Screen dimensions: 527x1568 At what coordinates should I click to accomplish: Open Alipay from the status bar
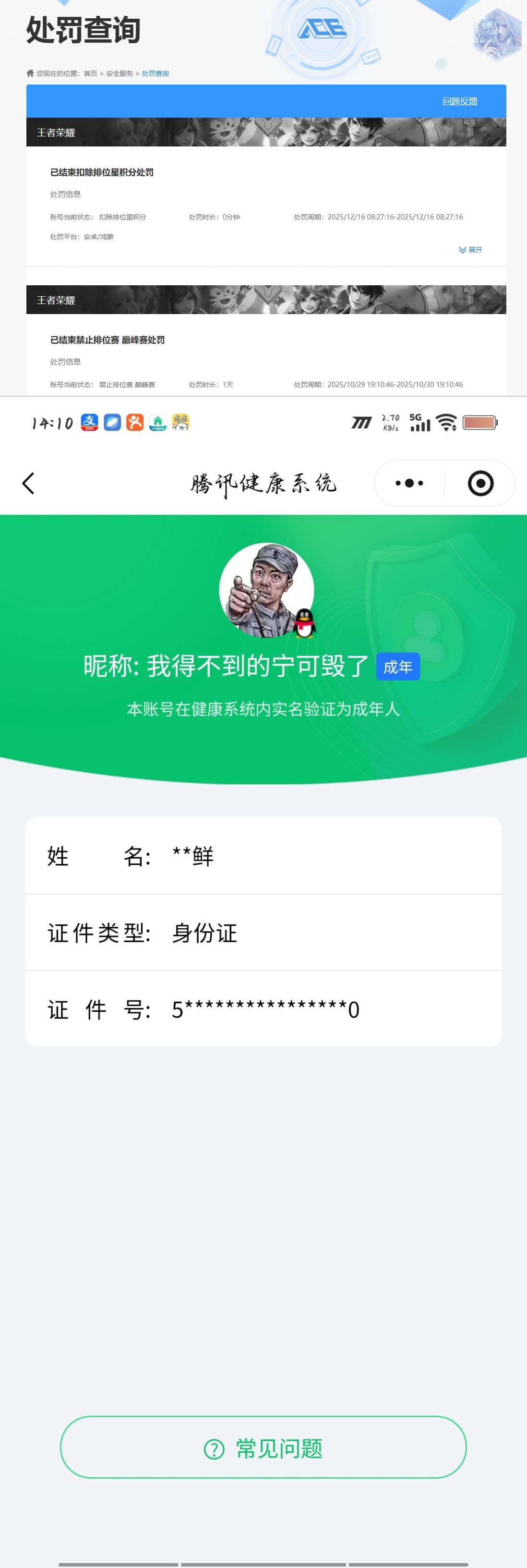(x=88, y=422)
